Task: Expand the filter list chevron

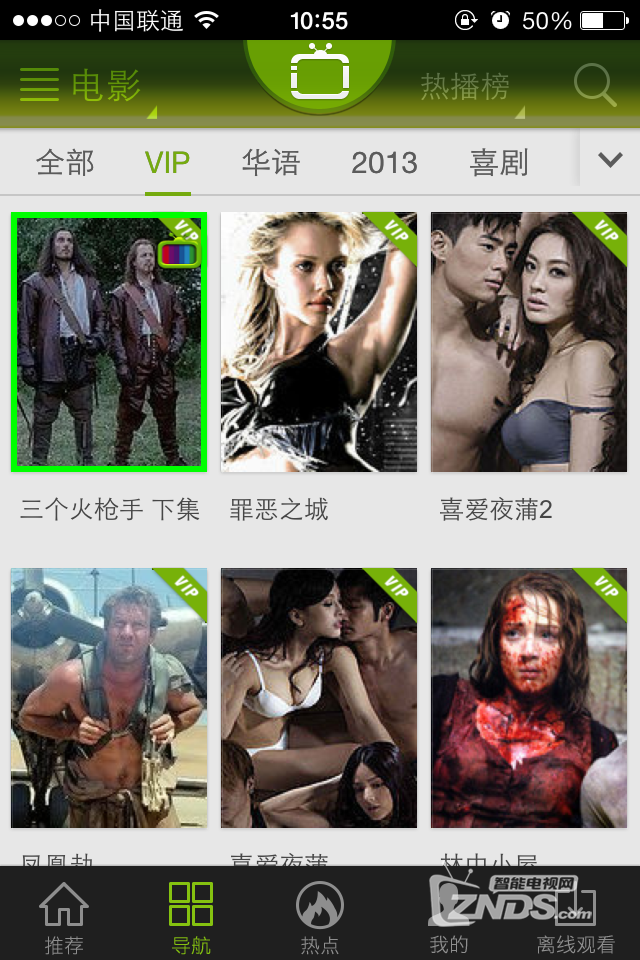Action: [x=610, y=160]
